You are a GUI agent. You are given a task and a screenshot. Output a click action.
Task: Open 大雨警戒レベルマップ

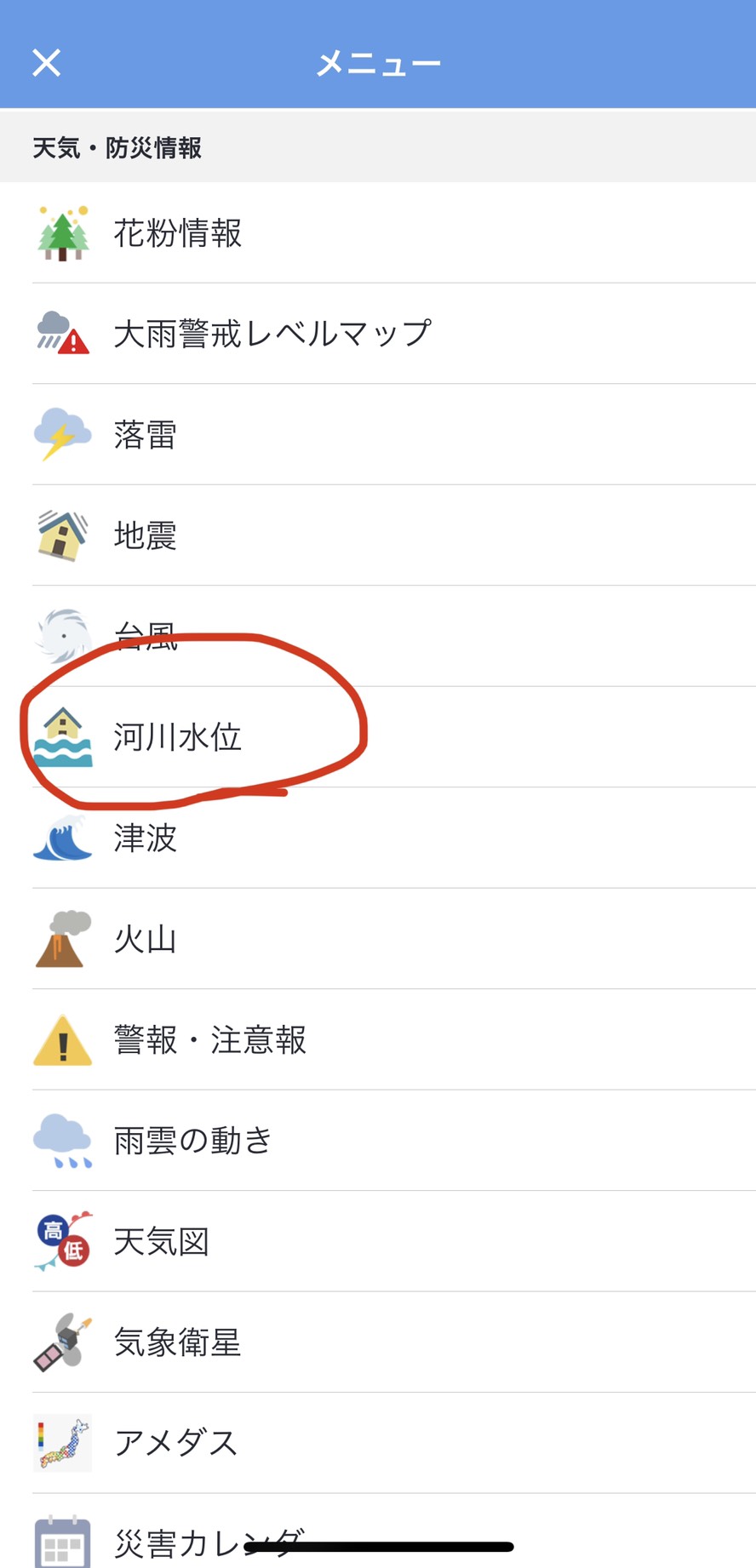pyautogui.click(x=378, y=334)
